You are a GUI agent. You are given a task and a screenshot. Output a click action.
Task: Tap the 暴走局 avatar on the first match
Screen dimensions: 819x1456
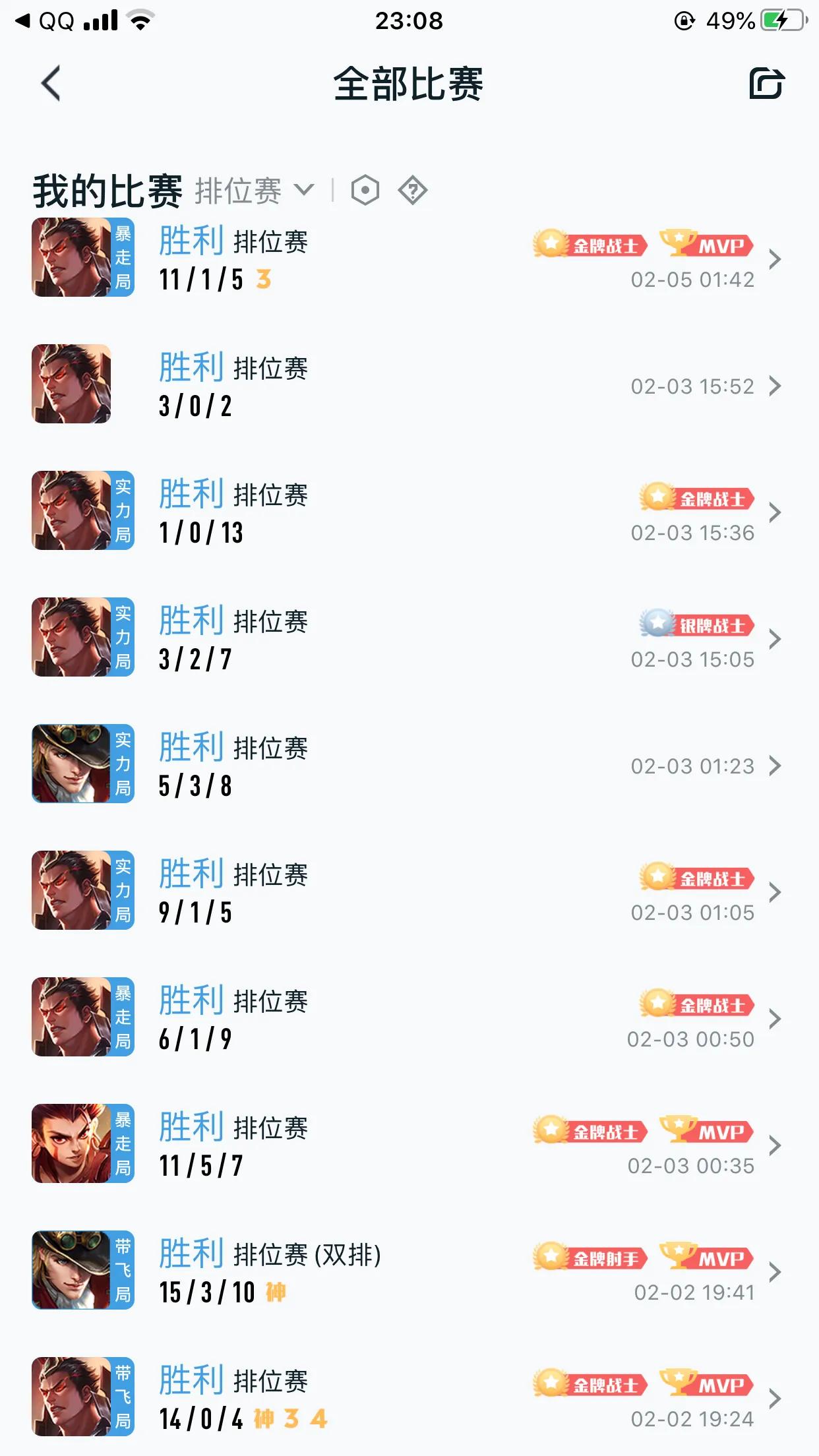[x=82, y=258]
